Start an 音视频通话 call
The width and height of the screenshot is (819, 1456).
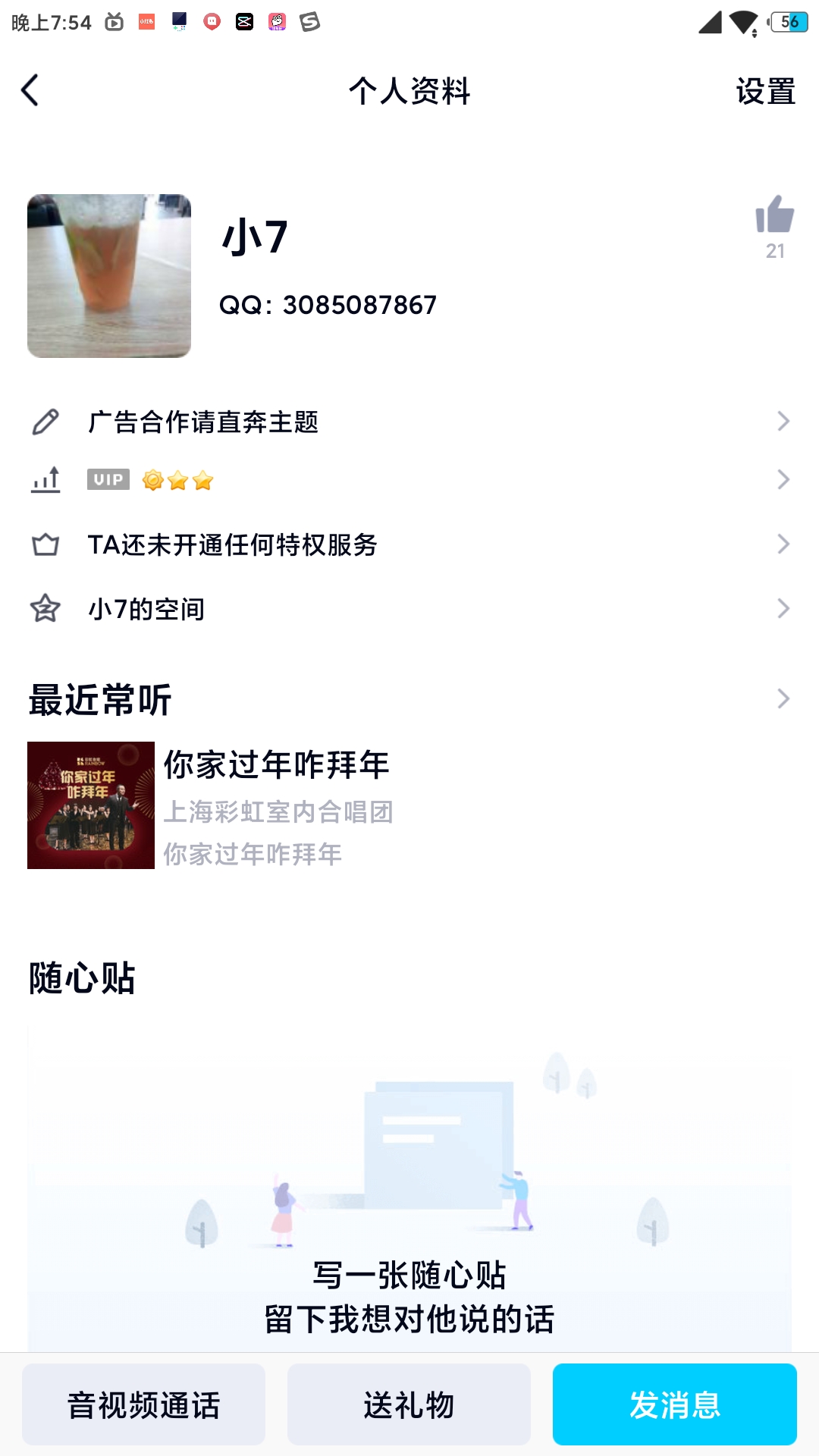(x=144, y=1404)
